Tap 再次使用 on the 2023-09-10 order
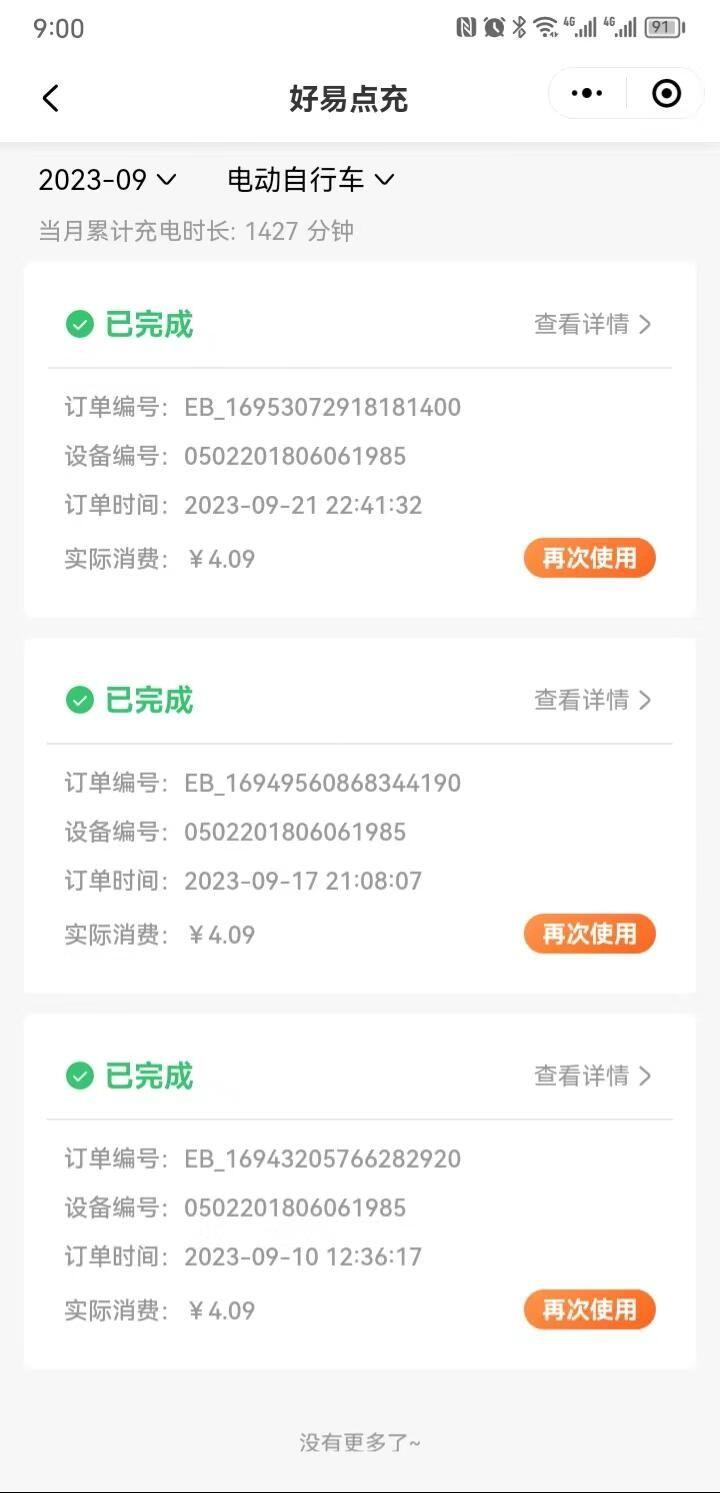 point(589,1309)
